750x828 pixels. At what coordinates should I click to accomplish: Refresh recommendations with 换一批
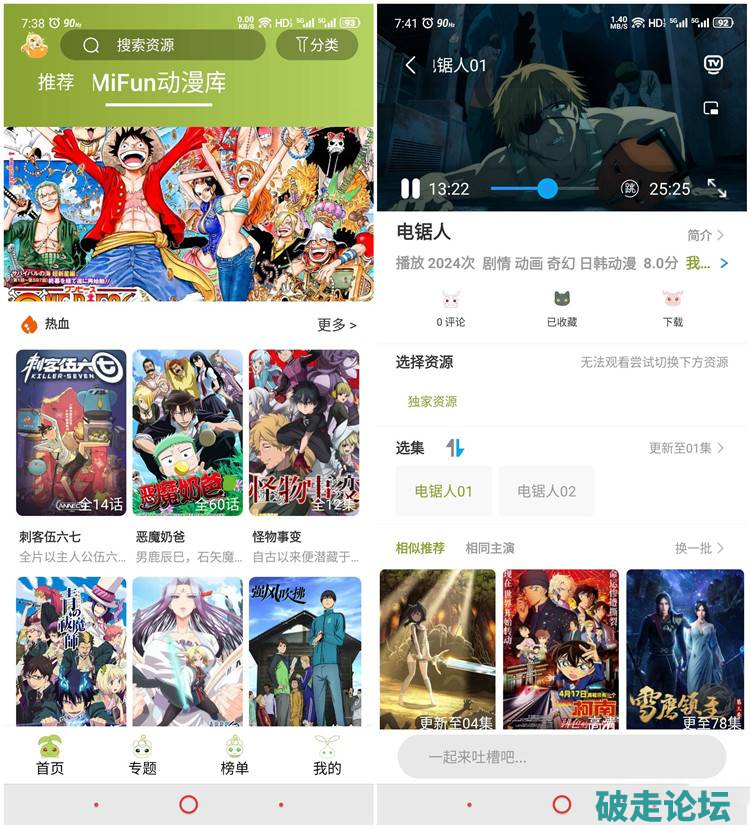pyautogui.click(x=699, y=548)
